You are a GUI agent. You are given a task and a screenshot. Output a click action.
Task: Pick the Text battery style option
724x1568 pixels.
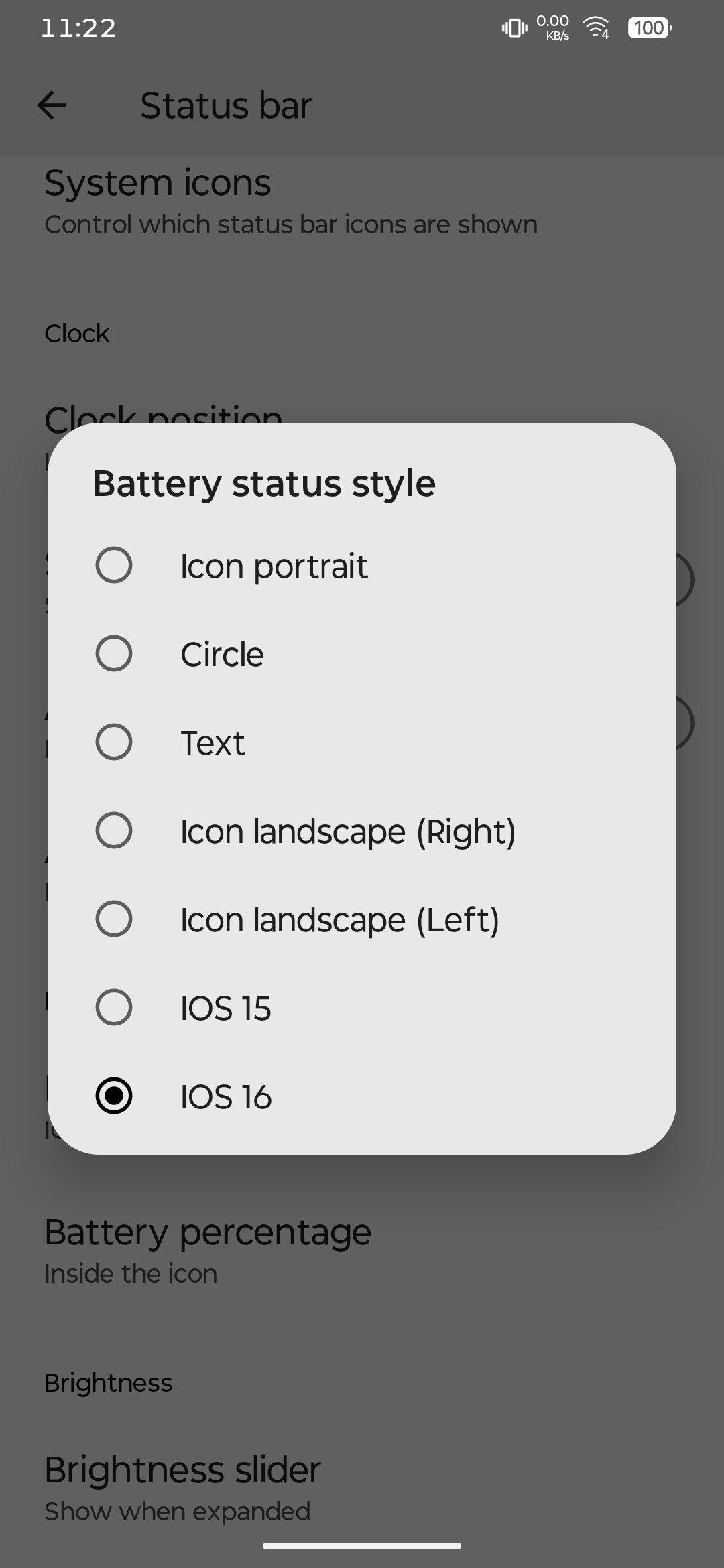[361, 742]
